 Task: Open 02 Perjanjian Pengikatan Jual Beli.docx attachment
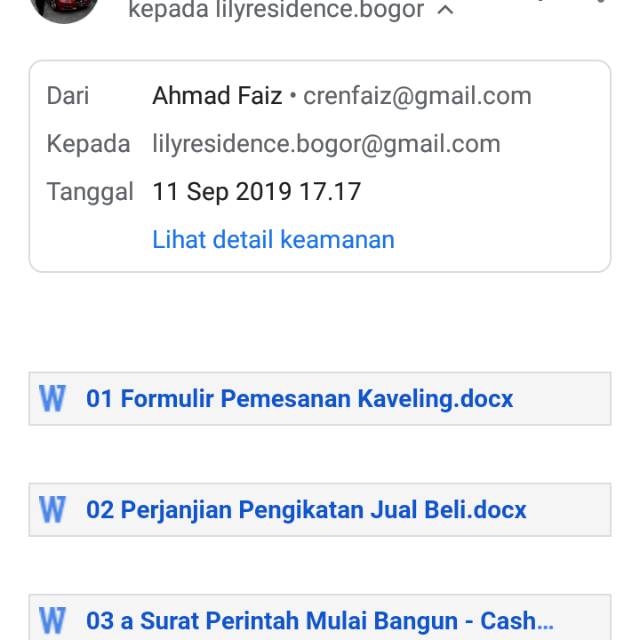click(306, 510)
